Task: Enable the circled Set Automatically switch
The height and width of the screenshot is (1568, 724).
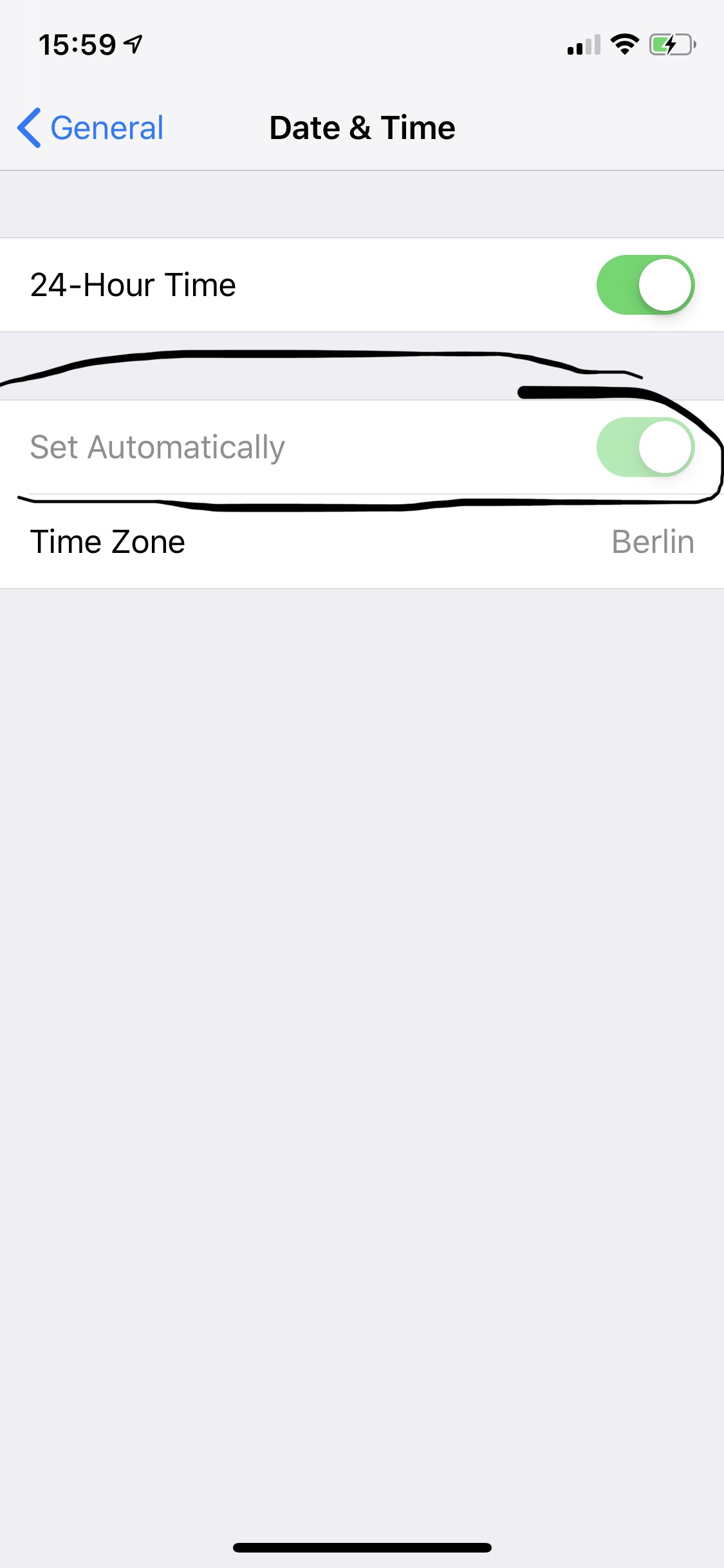Action: click(x=647, y=447)
